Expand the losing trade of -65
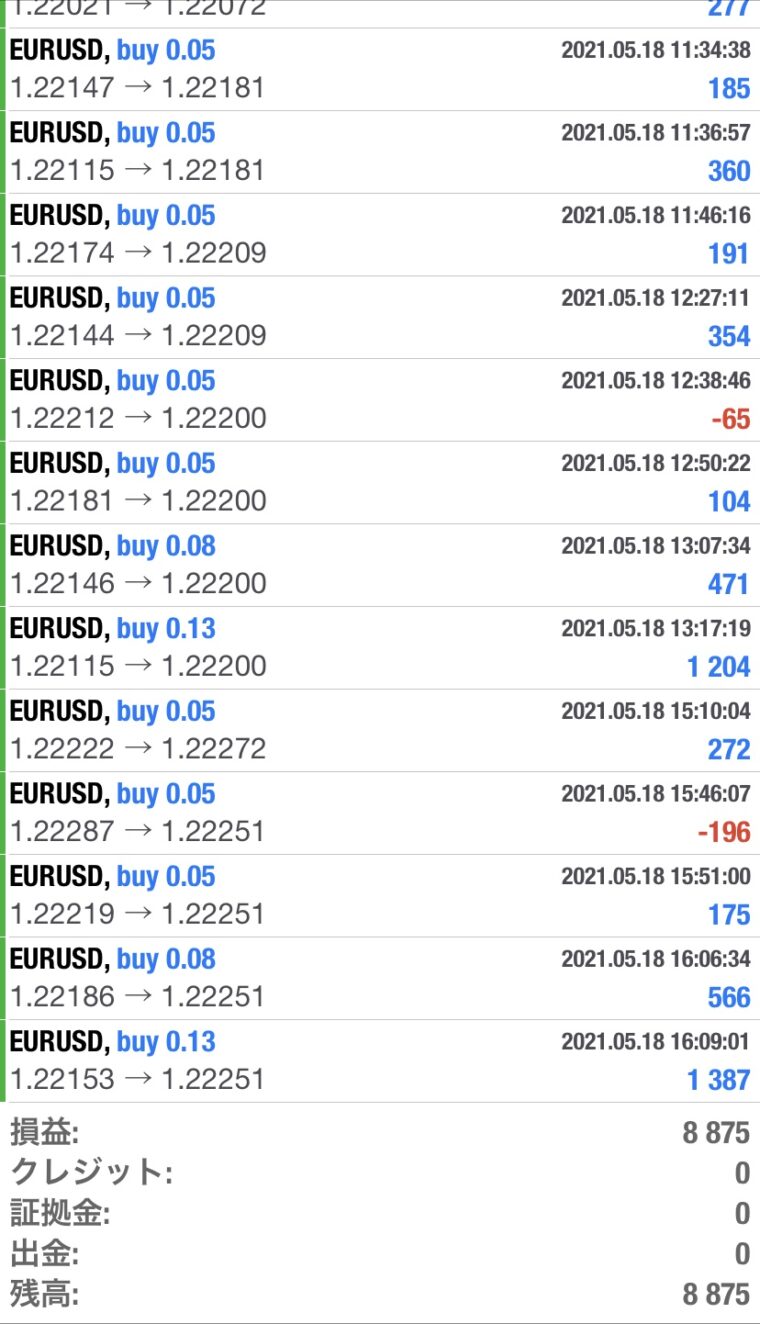The height and width of the screenshot is (1324, 760). (380, 400)
